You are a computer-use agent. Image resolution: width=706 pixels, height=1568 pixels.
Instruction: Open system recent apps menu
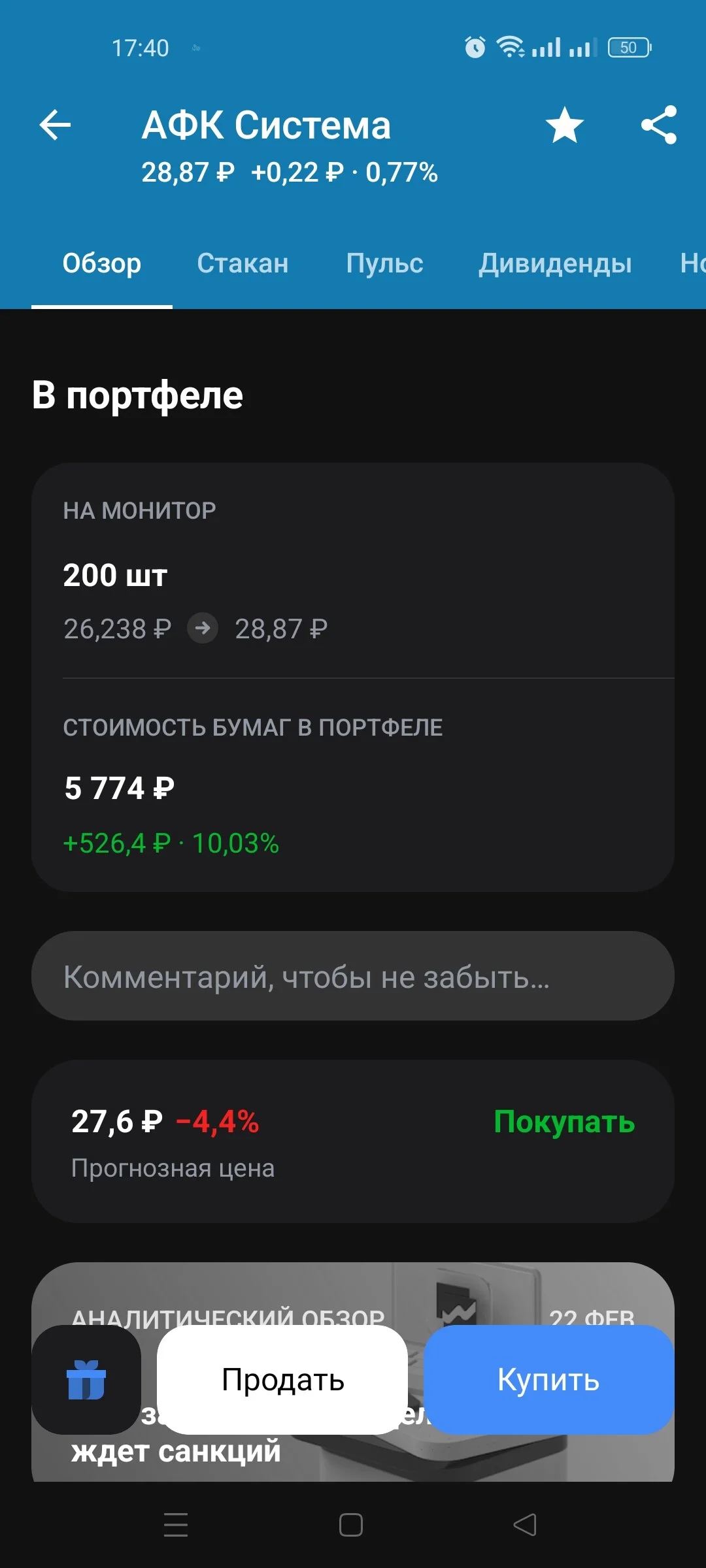[x=176, y=1525]
